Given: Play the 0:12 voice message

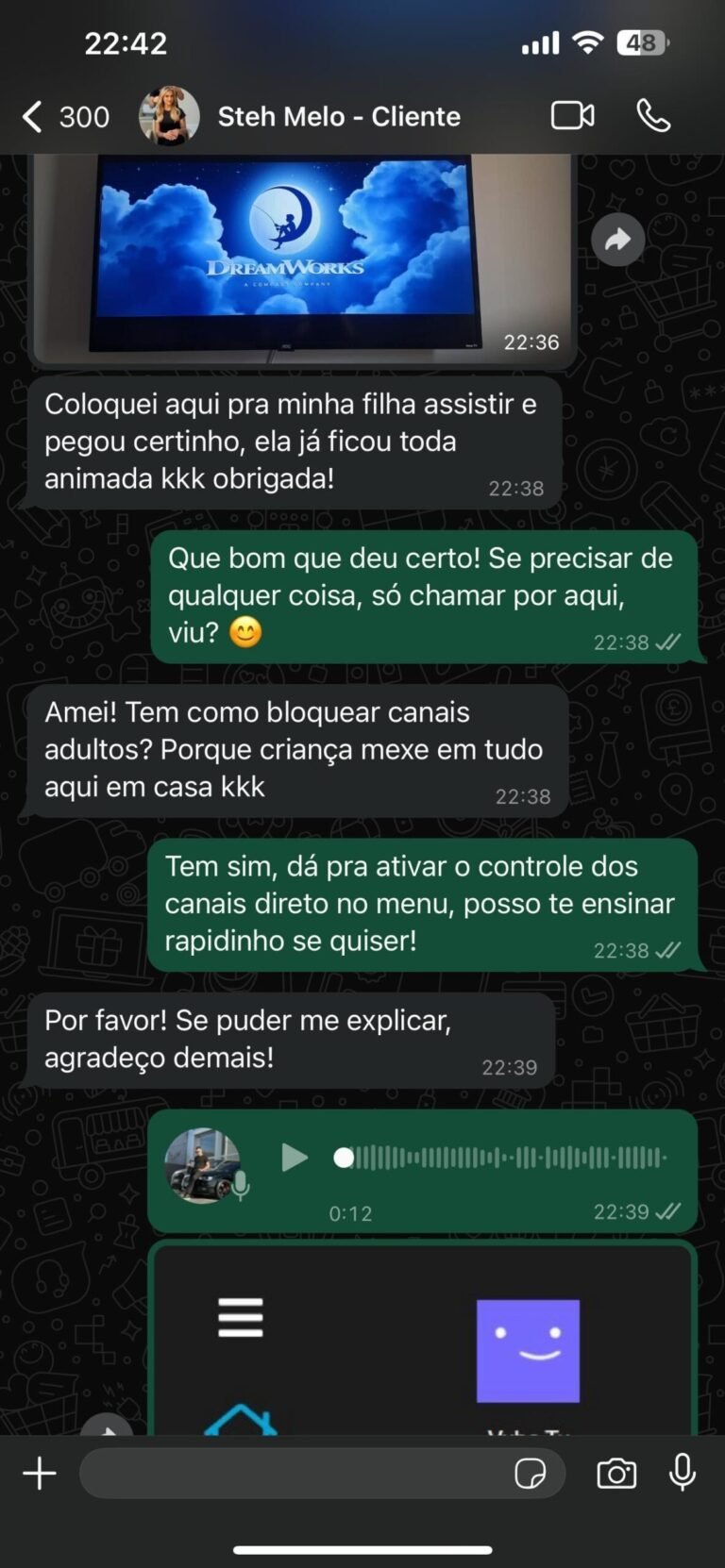Looking at the screenshot, I should point(294,1159).
